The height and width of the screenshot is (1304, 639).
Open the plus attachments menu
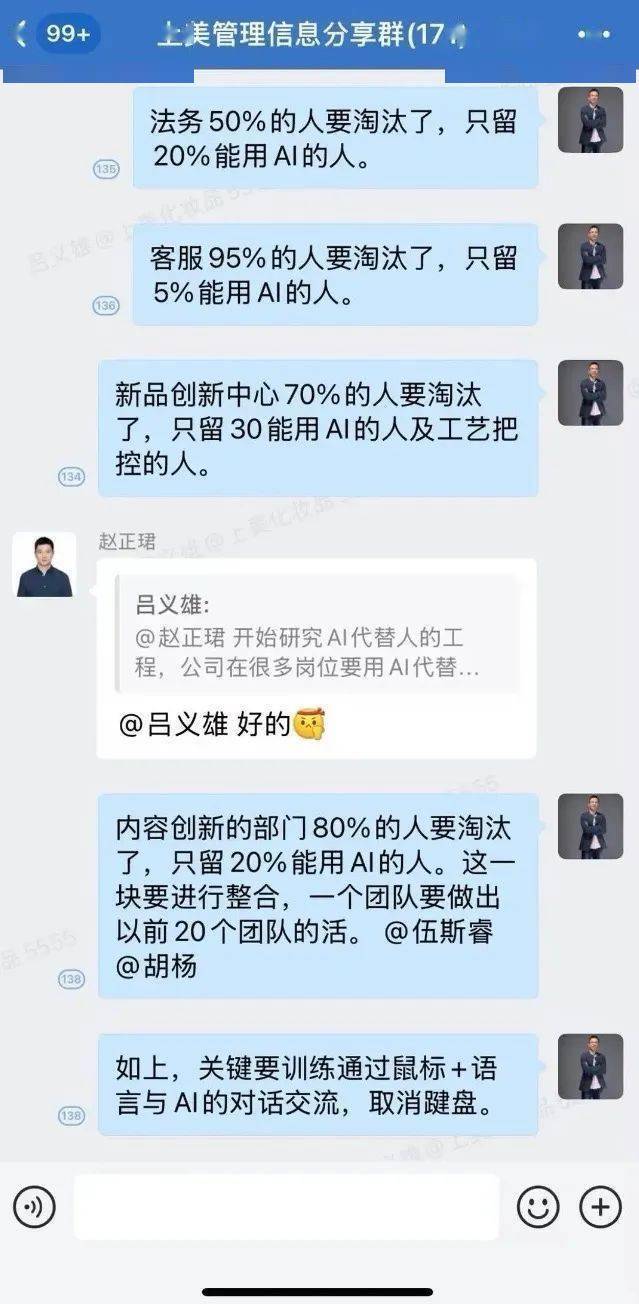pyautogui.click(x=600, y=1207)
